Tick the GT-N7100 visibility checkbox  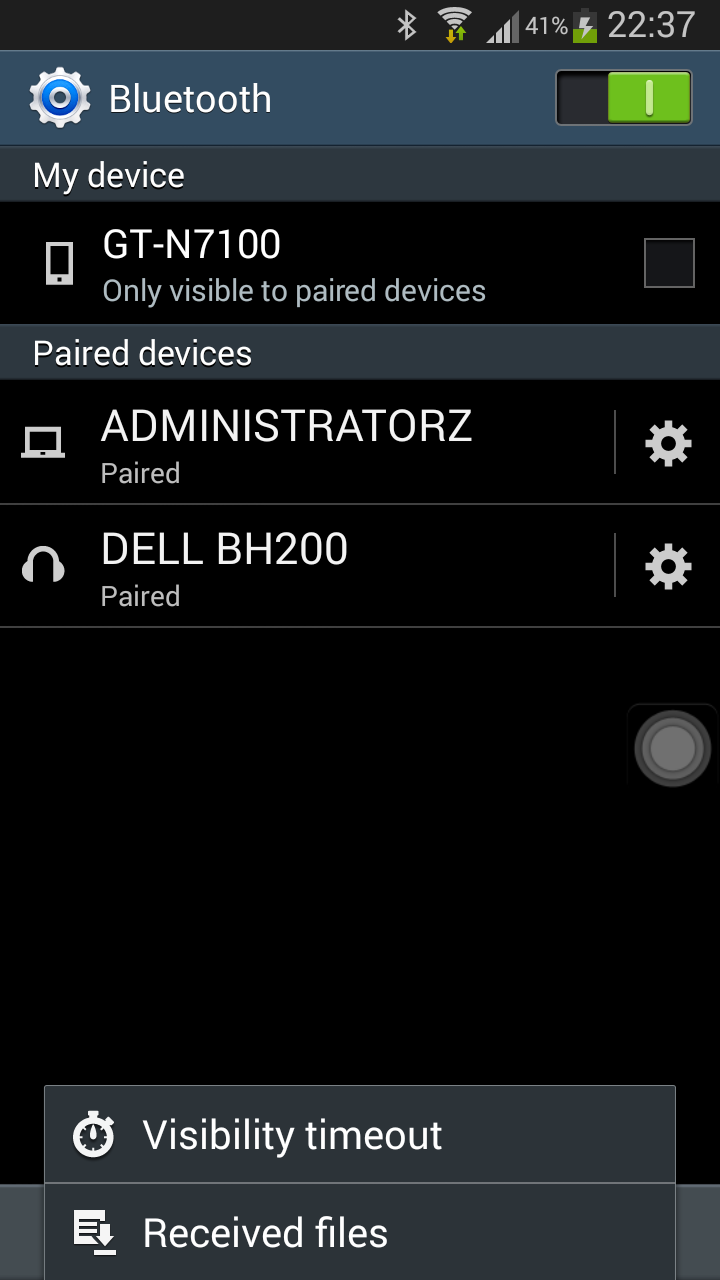click(669, 263)
